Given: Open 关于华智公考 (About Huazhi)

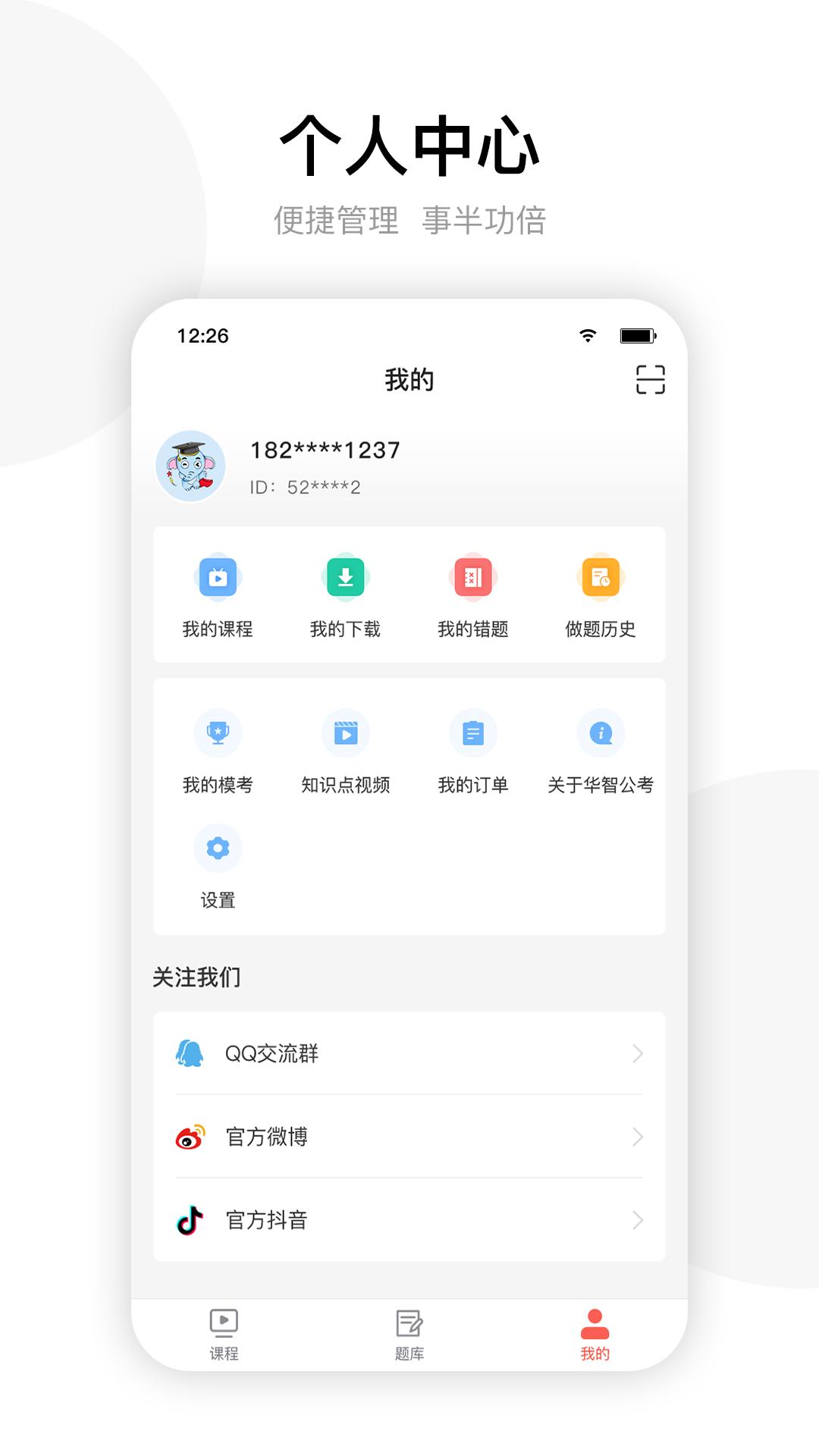Looking at the screenshot, I should 601,752.
